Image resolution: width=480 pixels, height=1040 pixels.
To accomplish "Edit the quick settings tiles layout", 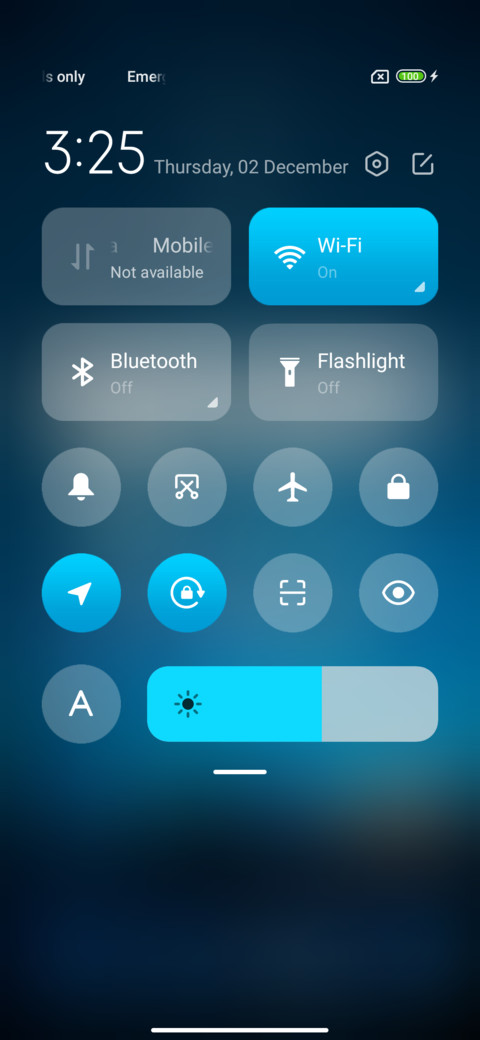I will pyautogui.click(x=423, y=164).
